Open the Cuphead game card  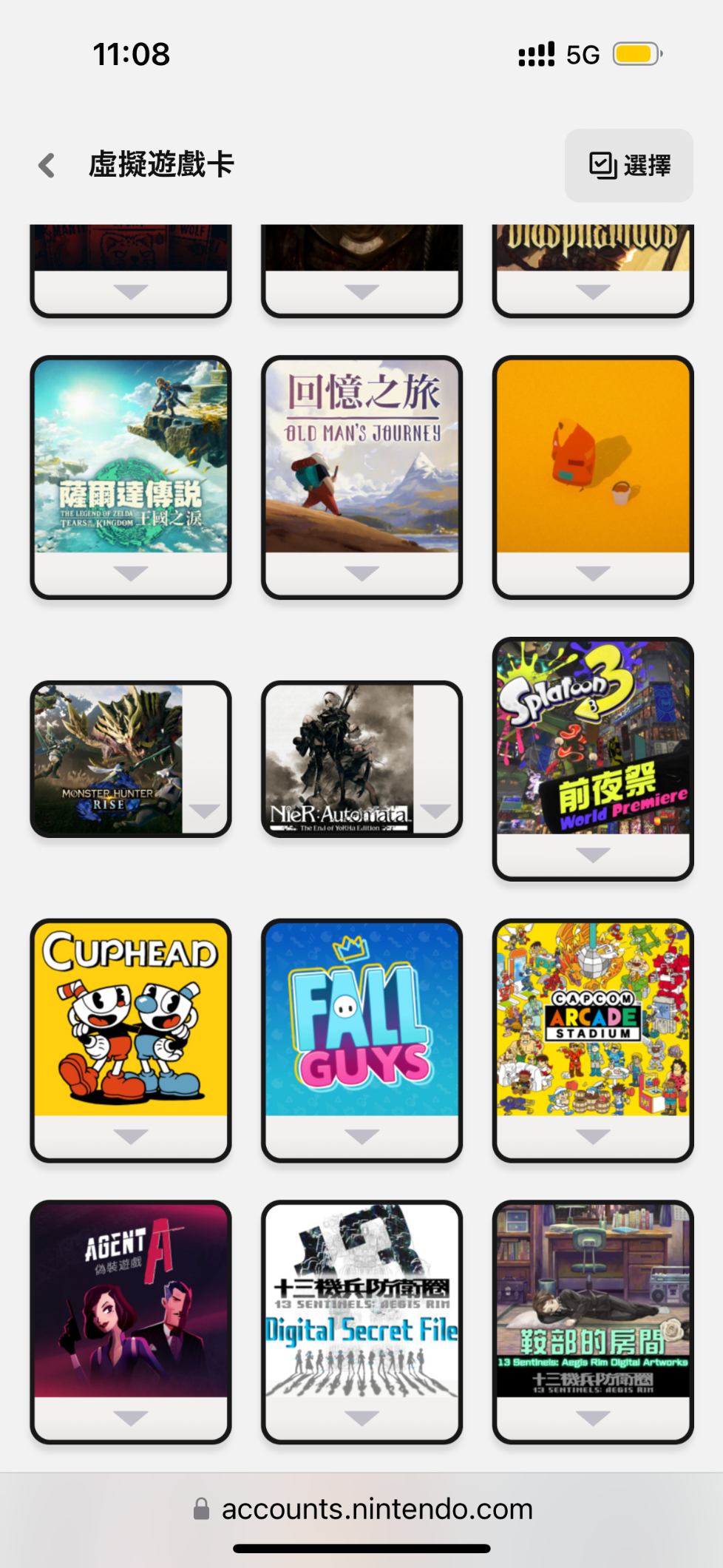click(x=131, y=1041)
